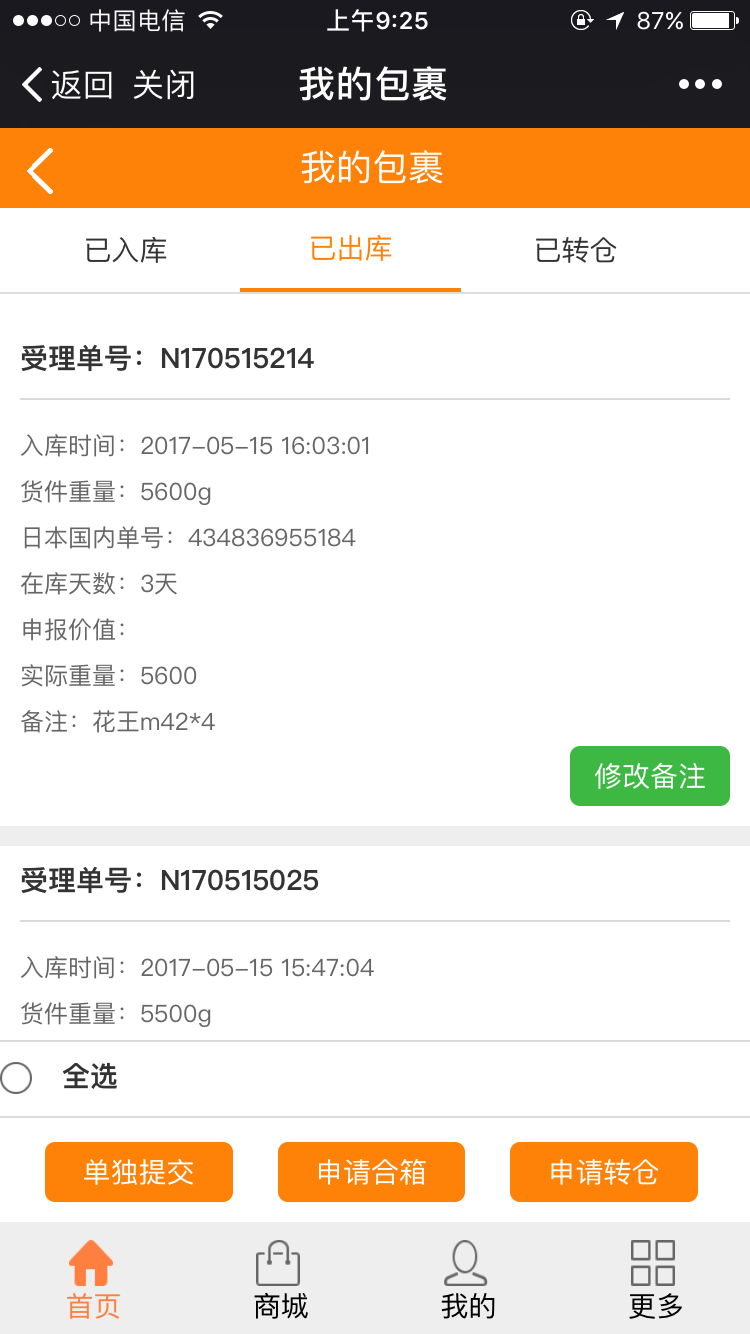Select the 已出库 tab

pyautogui.click(x=351, y=250)
